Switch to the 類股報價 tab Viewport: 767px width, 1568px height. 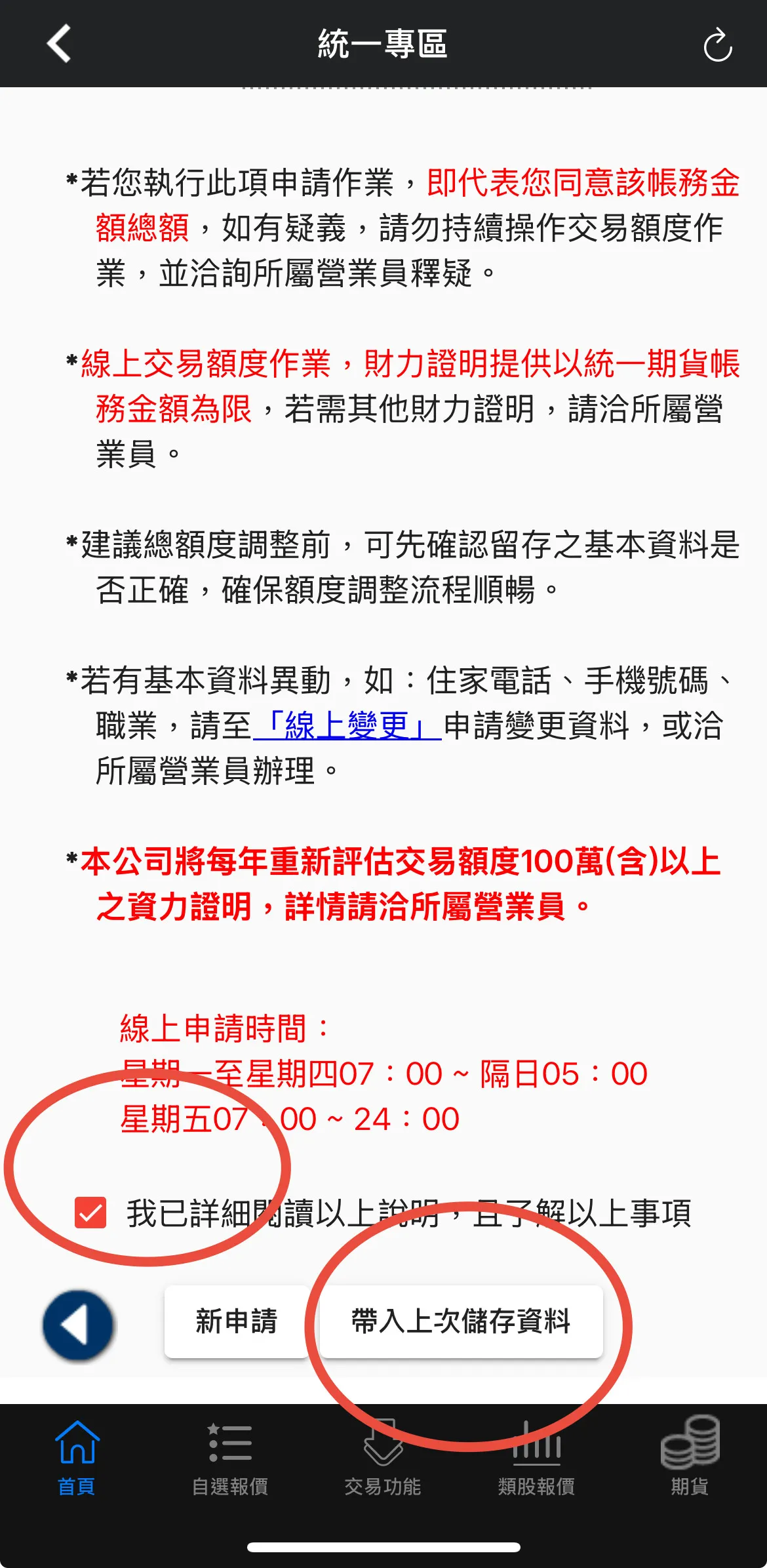pos(536,1457)
